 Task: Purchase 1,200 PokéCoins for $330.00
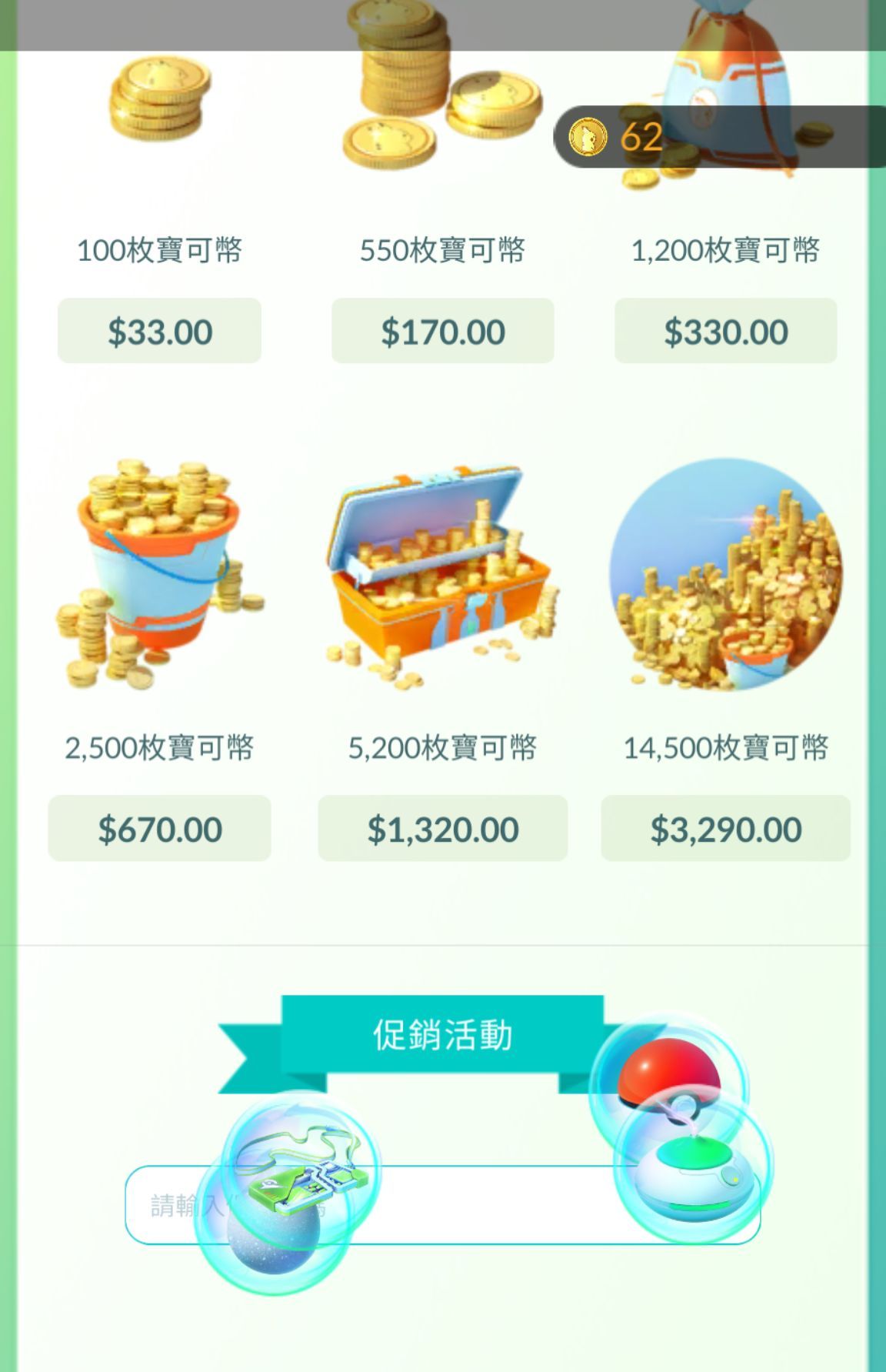pos(725,331)
